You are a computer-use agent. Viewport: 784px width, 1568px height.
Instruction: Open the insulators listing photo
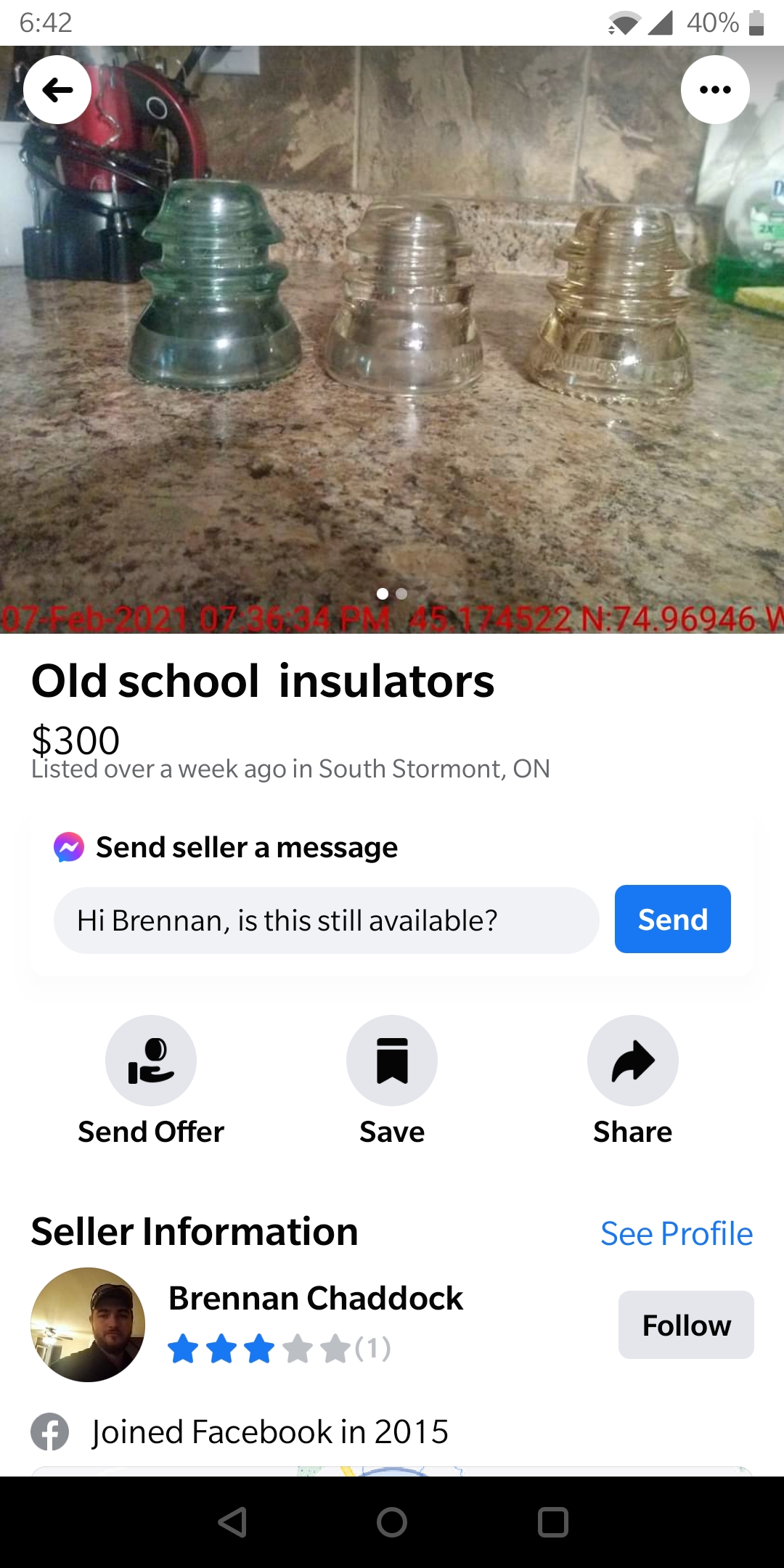pyautogui.click(x=392, y=340)
